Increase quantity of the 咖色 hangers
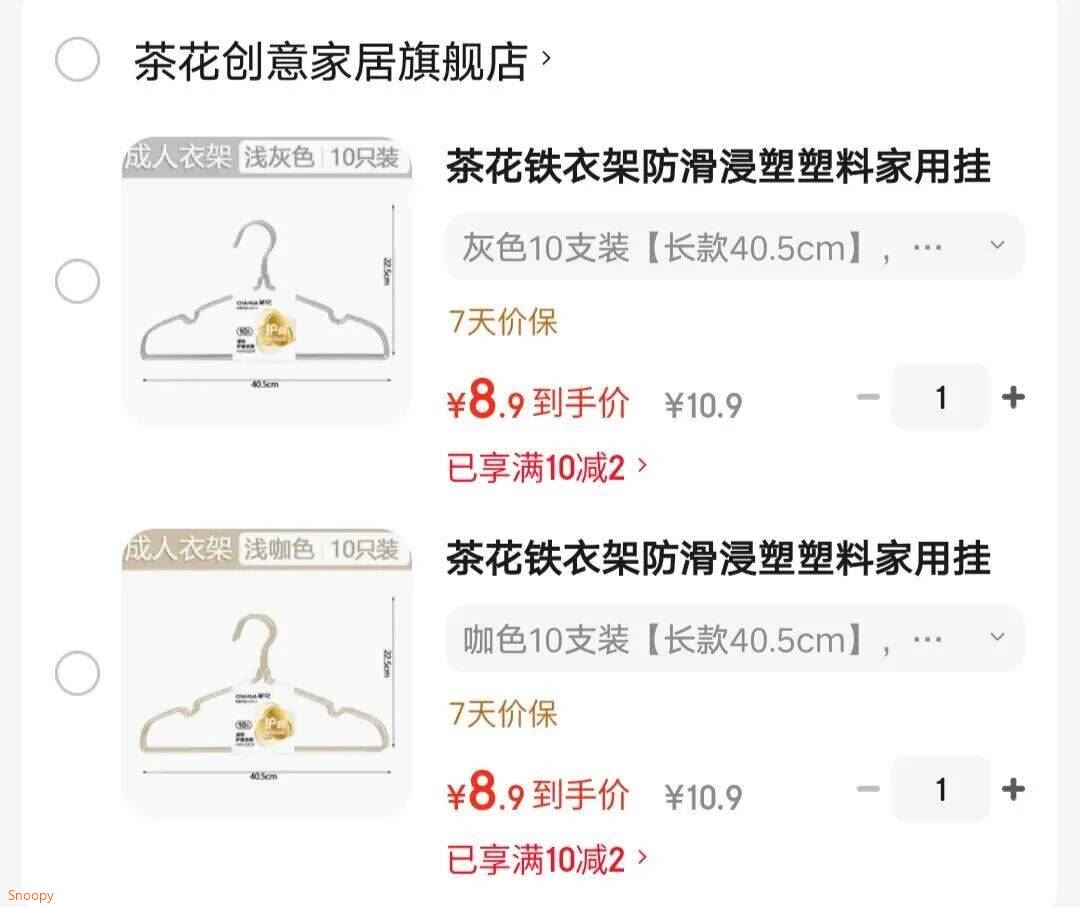1080x907 pixels. 1013,789
